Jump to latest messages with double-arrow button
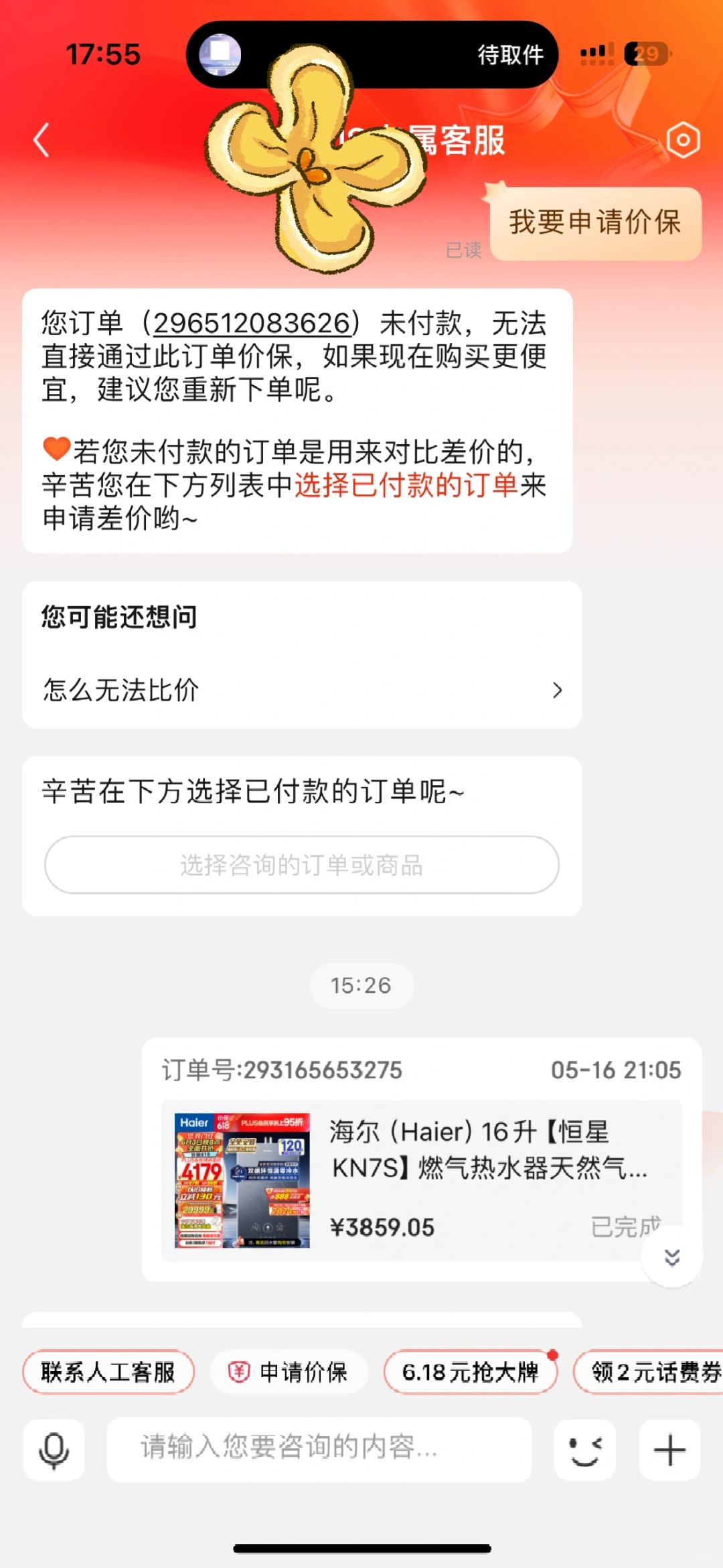 point(672,1257)
